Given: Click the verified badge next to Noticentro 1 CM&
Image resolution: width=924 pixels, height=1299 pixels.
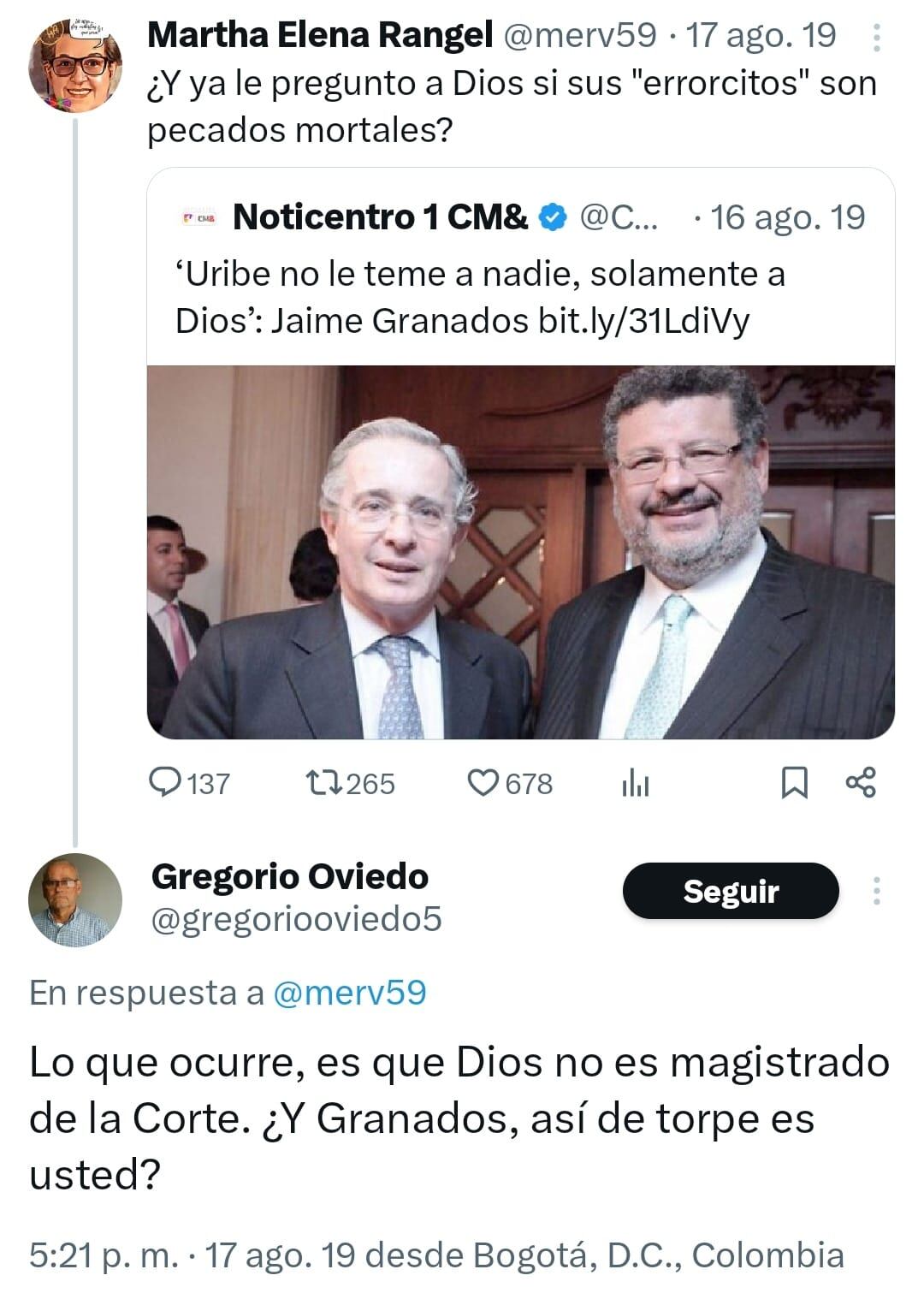Looking at the screenshot, I should pyautogui.click(x=552, y=218).
